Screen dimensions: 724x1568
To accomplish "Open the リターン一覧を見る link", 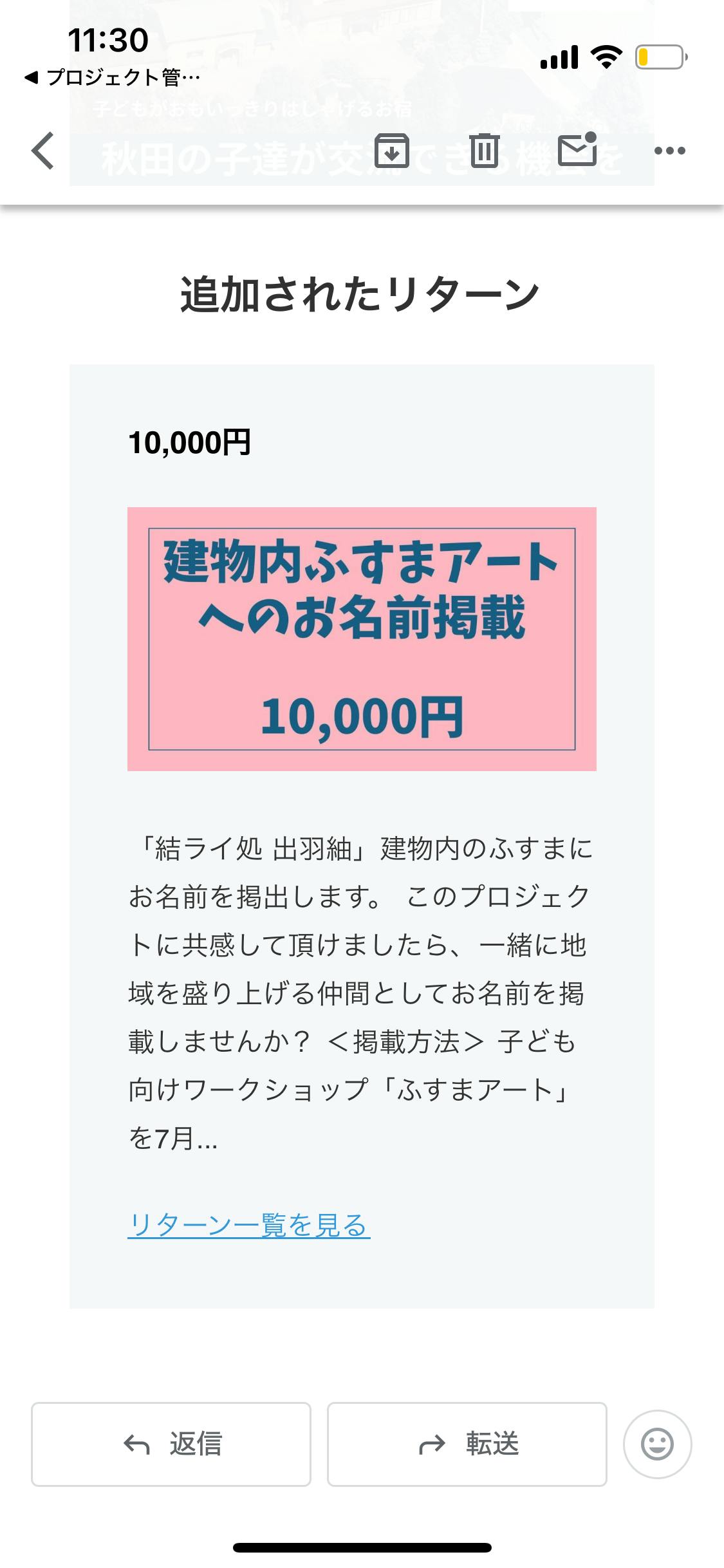I will point(248,1225).
